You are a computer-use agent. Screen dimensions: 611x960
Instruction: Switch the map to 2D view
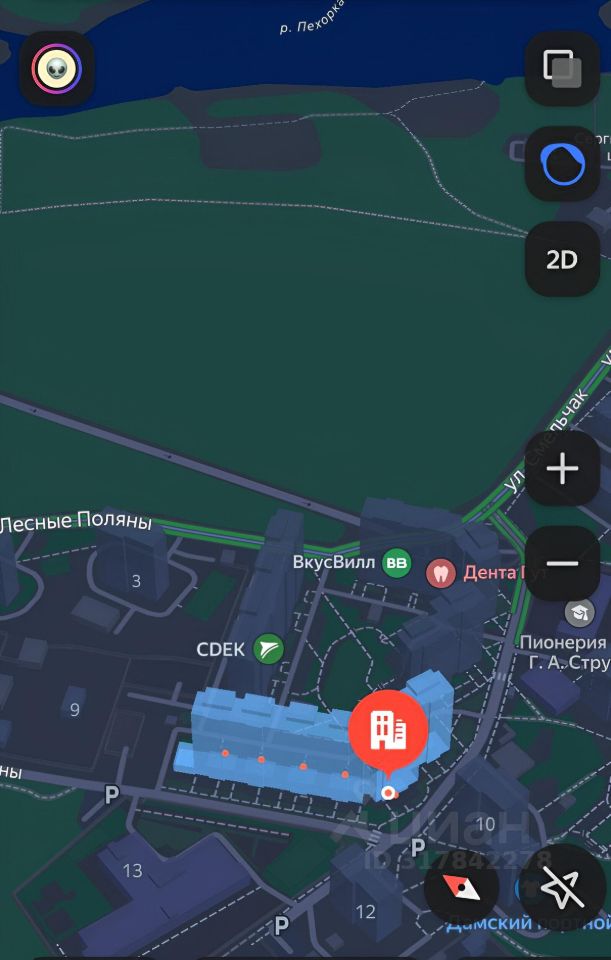pos(562,260)
